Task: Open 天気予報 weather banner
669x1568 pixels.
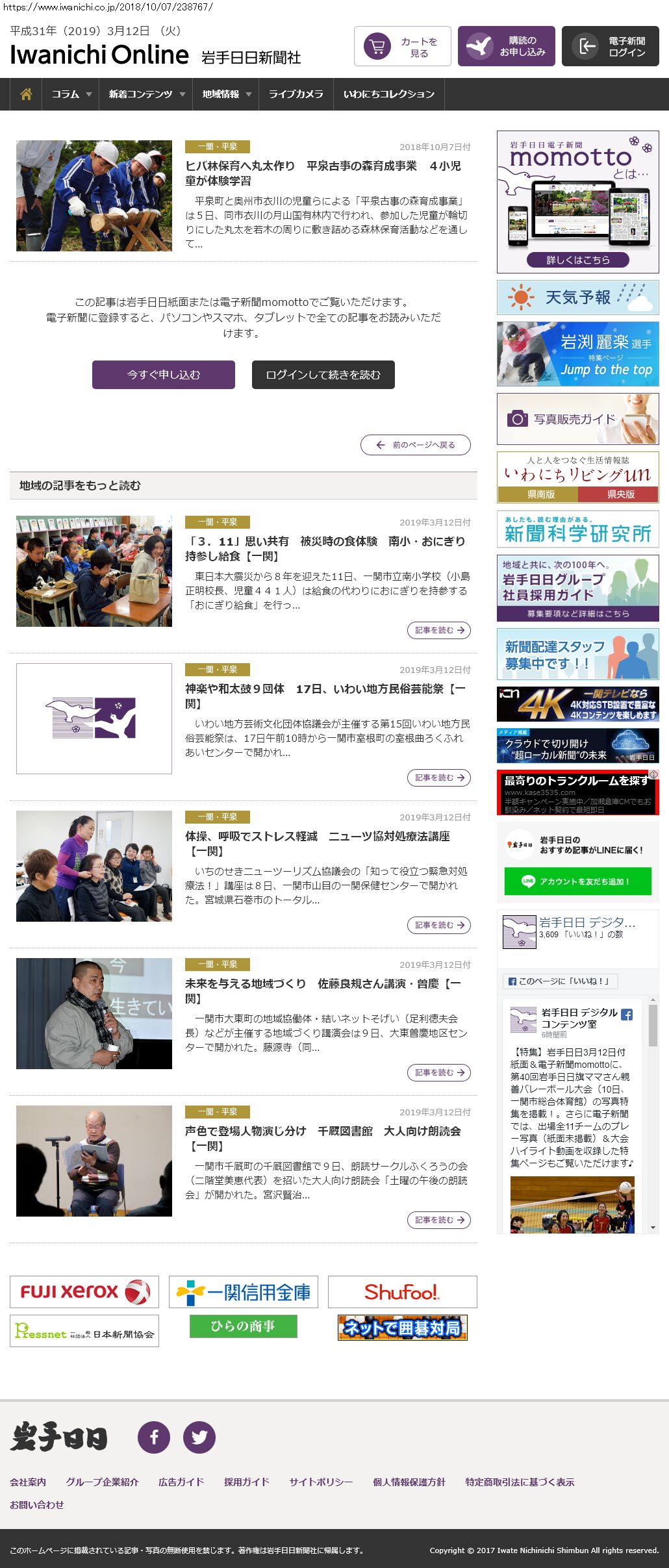Action: click(x=578, y=297)
